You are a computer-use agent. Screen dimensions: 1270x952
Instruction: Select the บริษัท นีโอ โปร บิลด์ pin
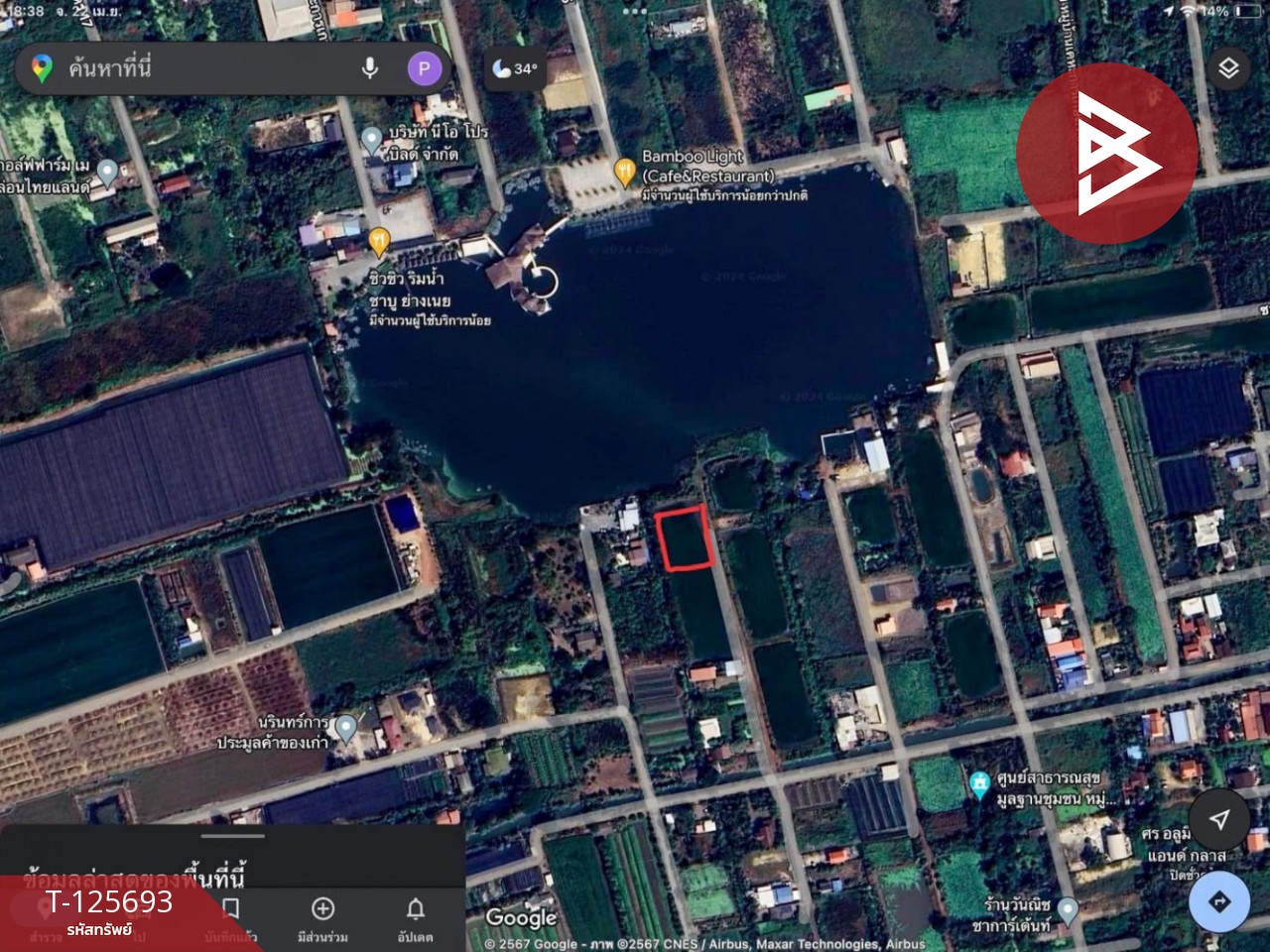(x=371, y=140)
